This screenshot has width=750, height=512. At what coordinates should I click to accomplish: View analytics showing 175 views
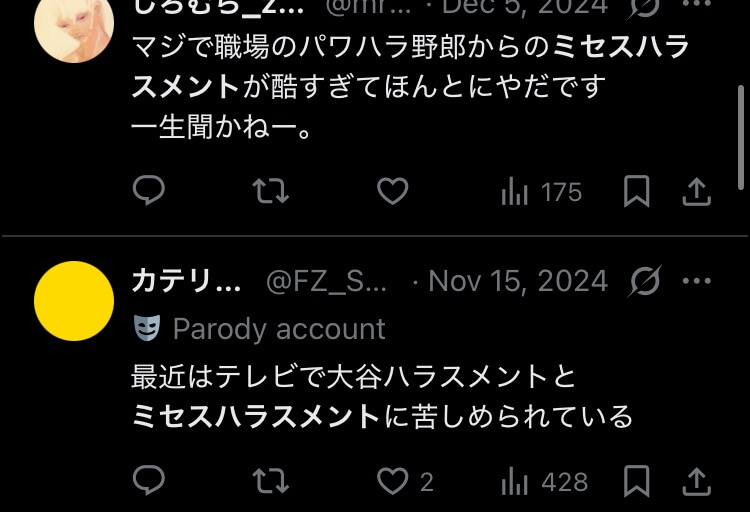click(541, 191)
